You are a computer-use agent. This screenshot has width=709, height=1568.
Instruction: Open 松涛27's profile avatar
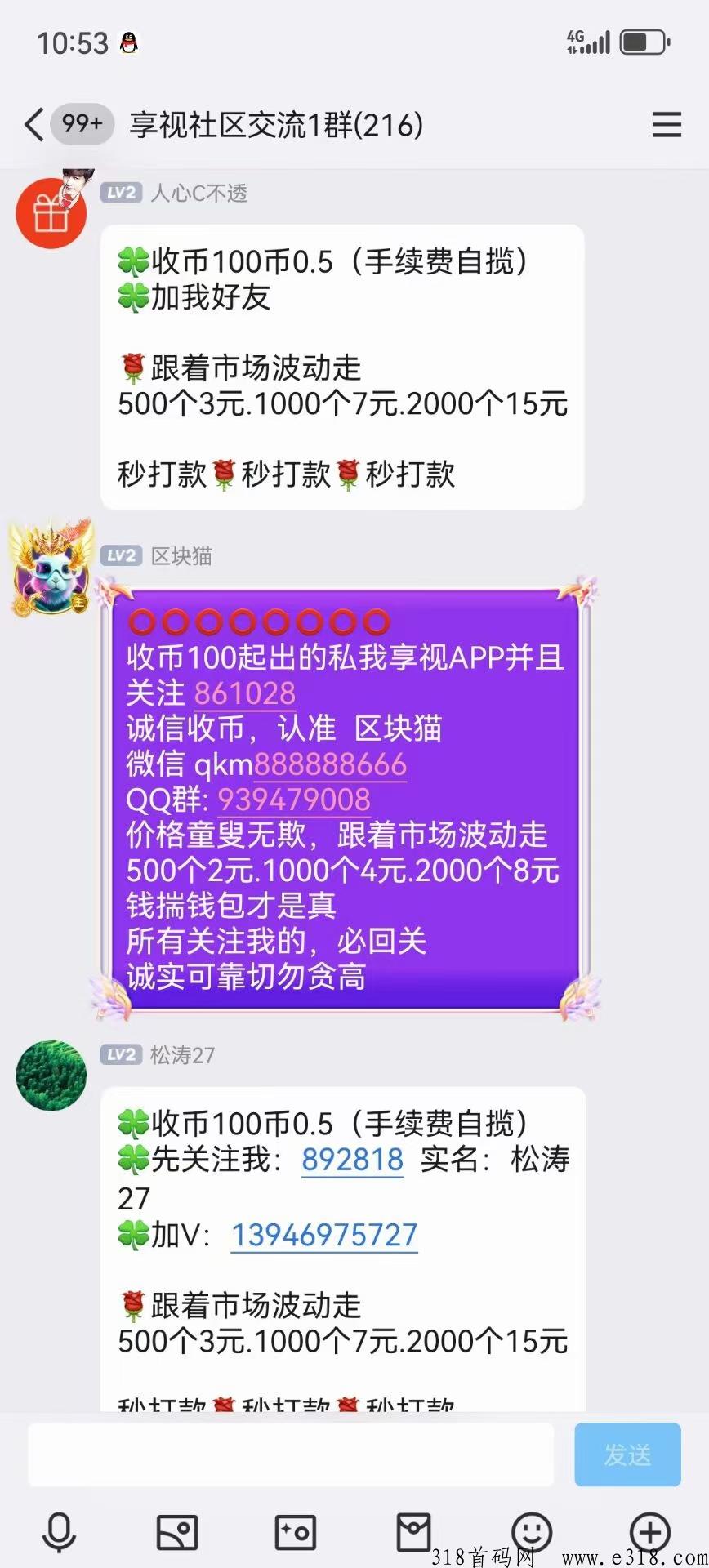51,1074
